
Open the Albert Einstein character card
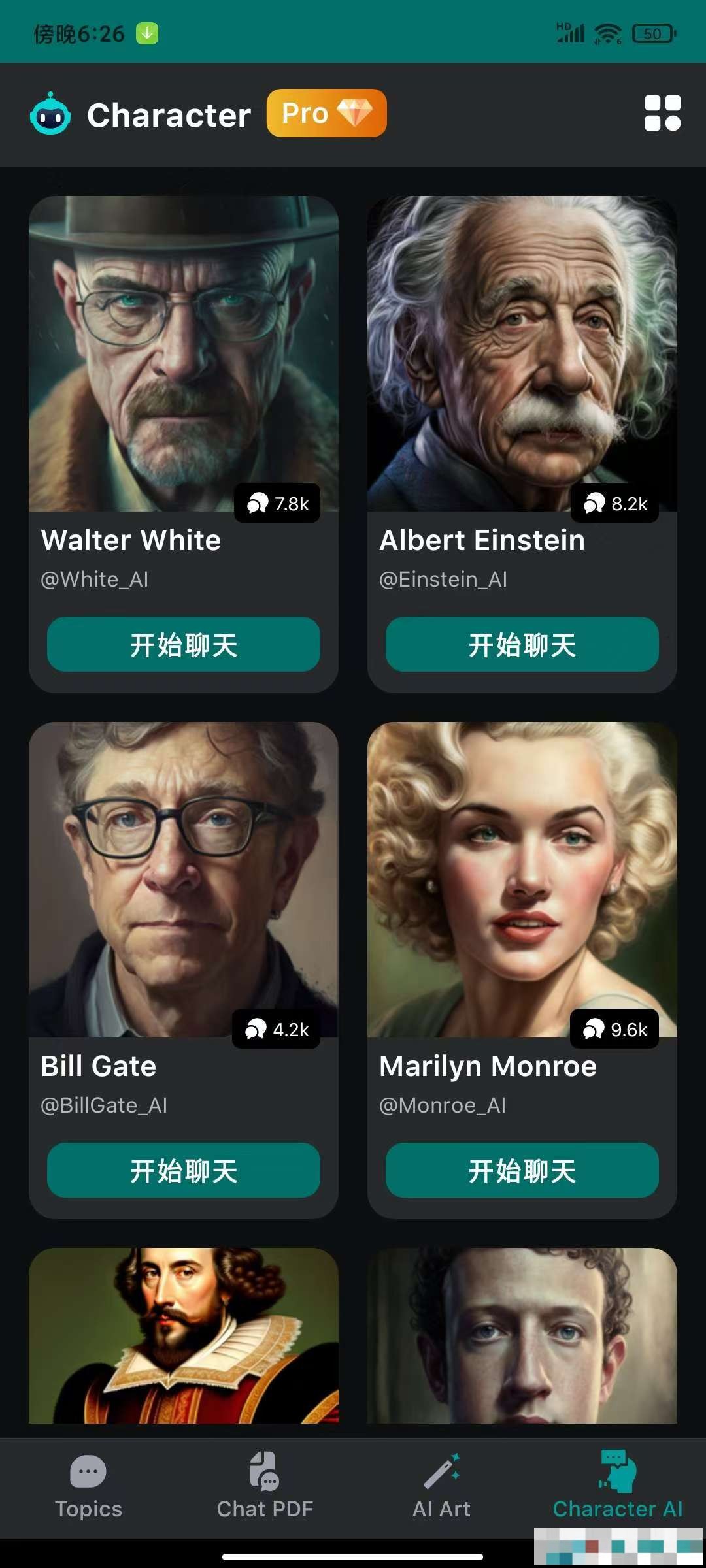pos(522,366)
